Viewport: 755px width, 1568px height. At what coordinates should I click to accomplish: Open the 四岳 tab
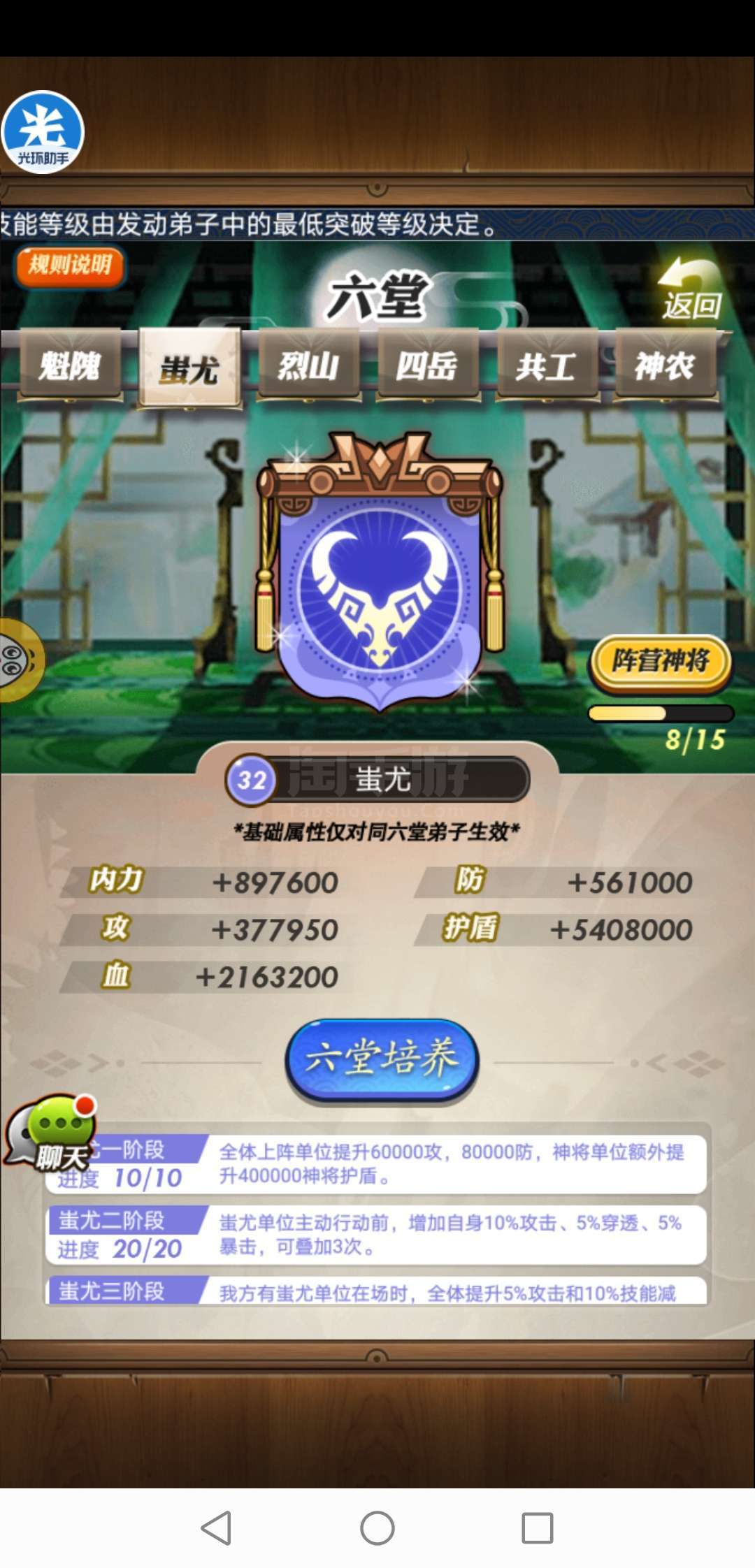tap(428, 366)
